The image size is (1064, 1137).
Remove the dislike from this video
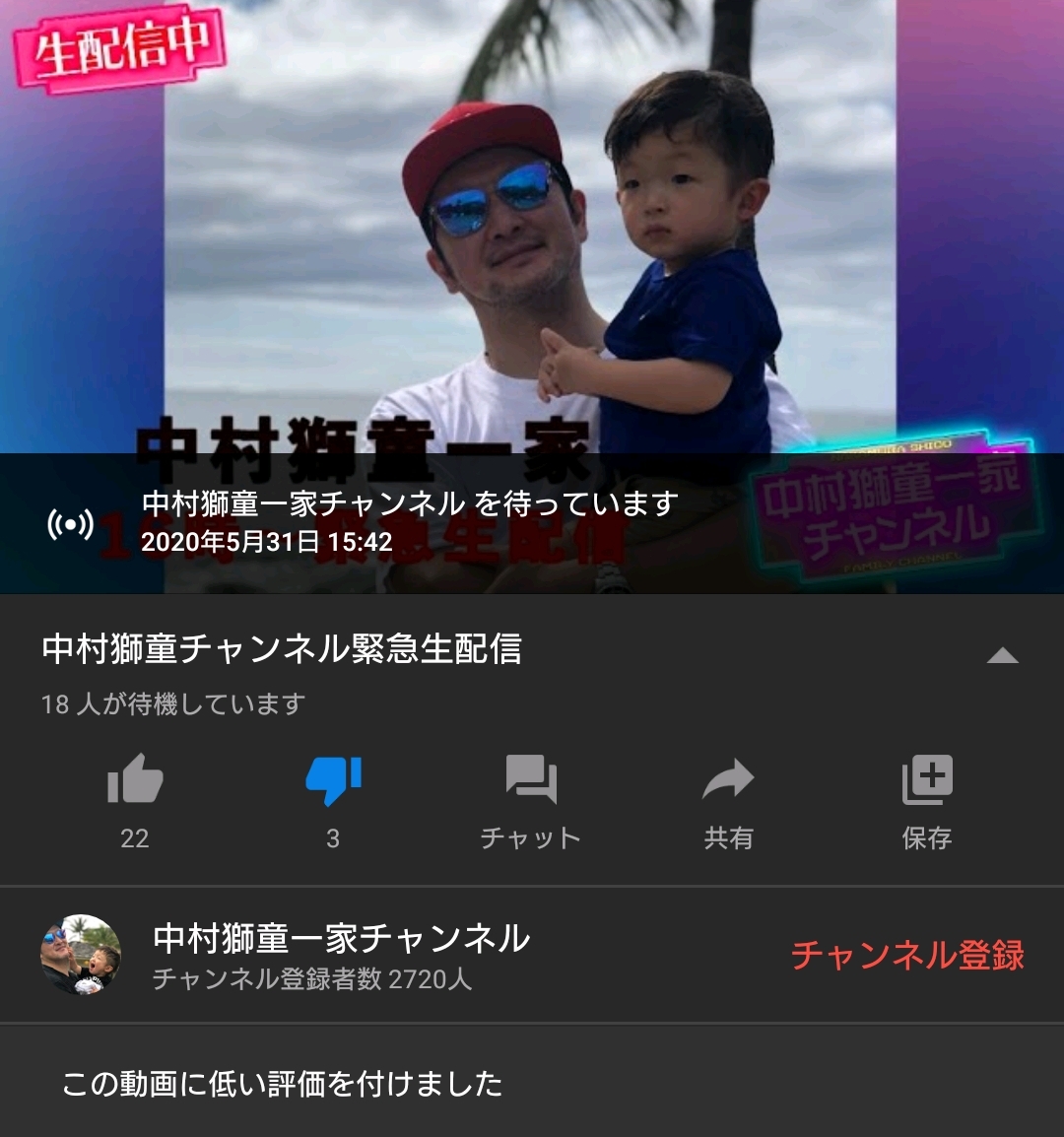pos(333,780)
